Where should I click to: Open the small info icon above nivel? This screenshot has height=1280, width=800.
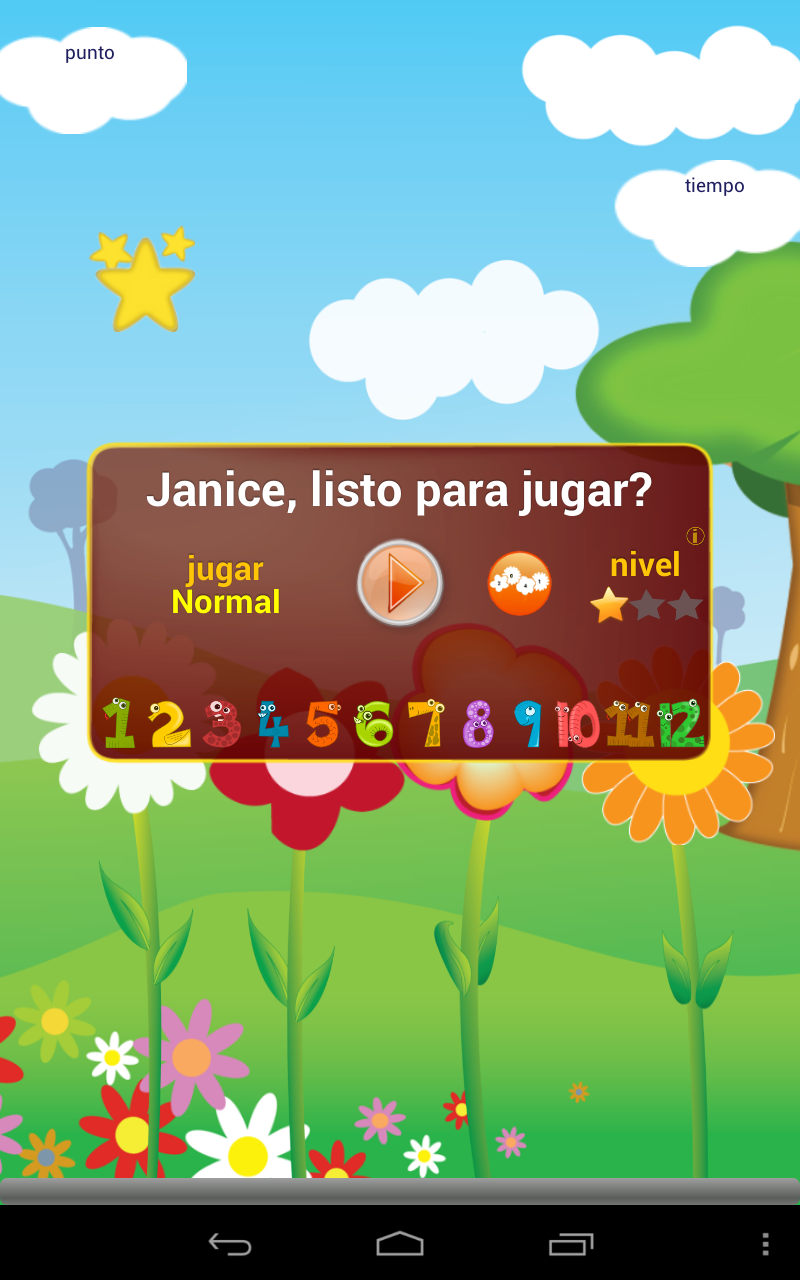[x=695, y=536]
